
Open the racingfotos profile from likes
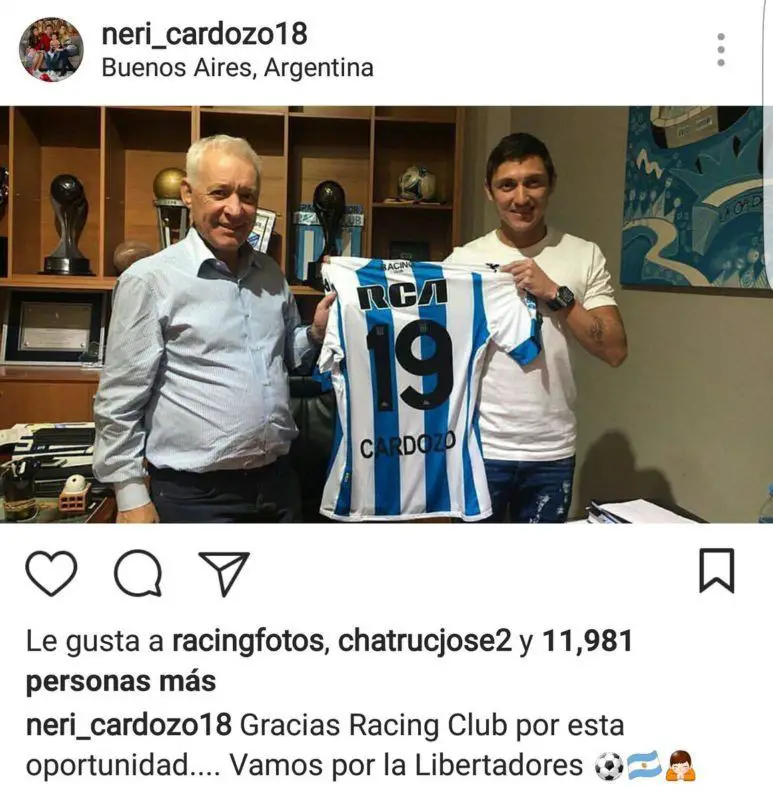click(x=248, y=641)
